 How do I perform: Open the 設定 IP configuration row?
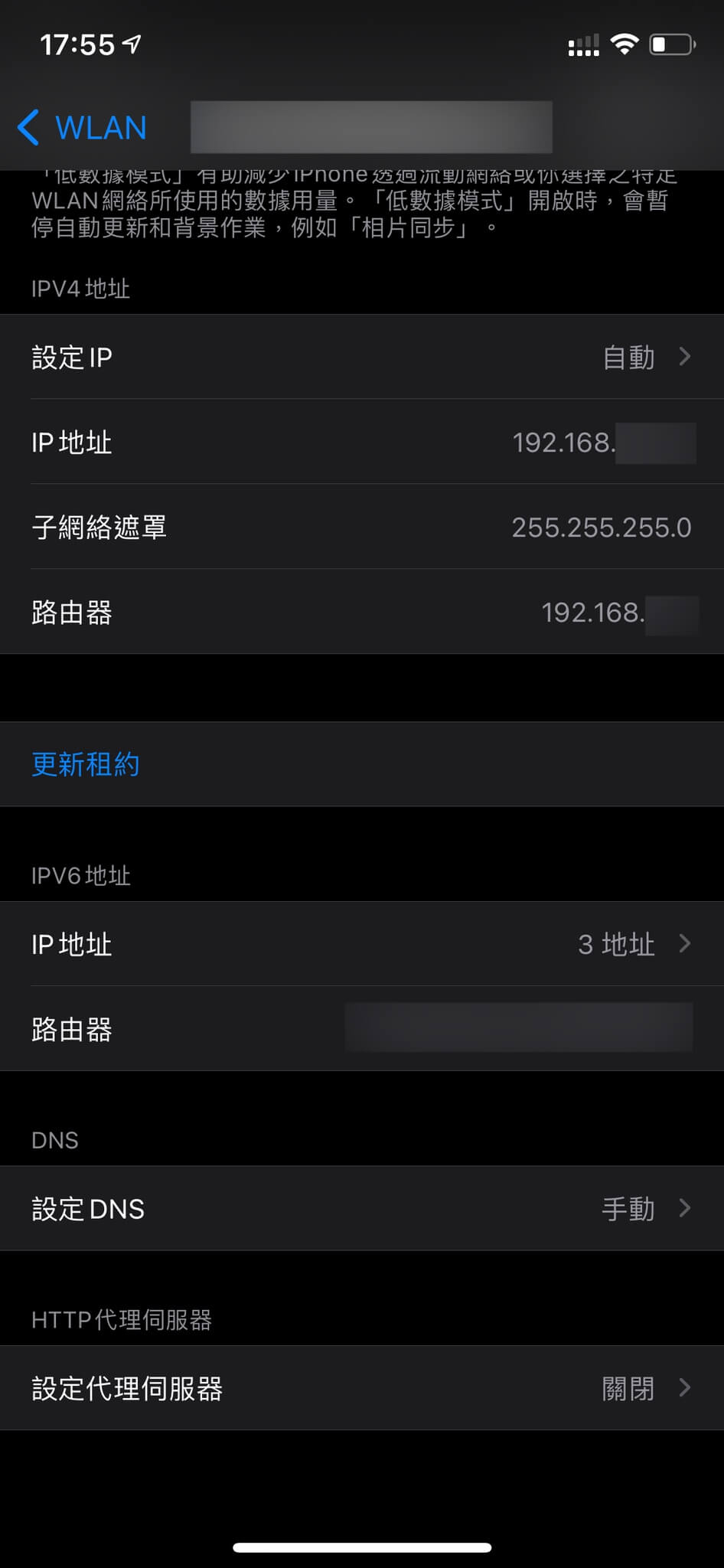coord(361,358)
